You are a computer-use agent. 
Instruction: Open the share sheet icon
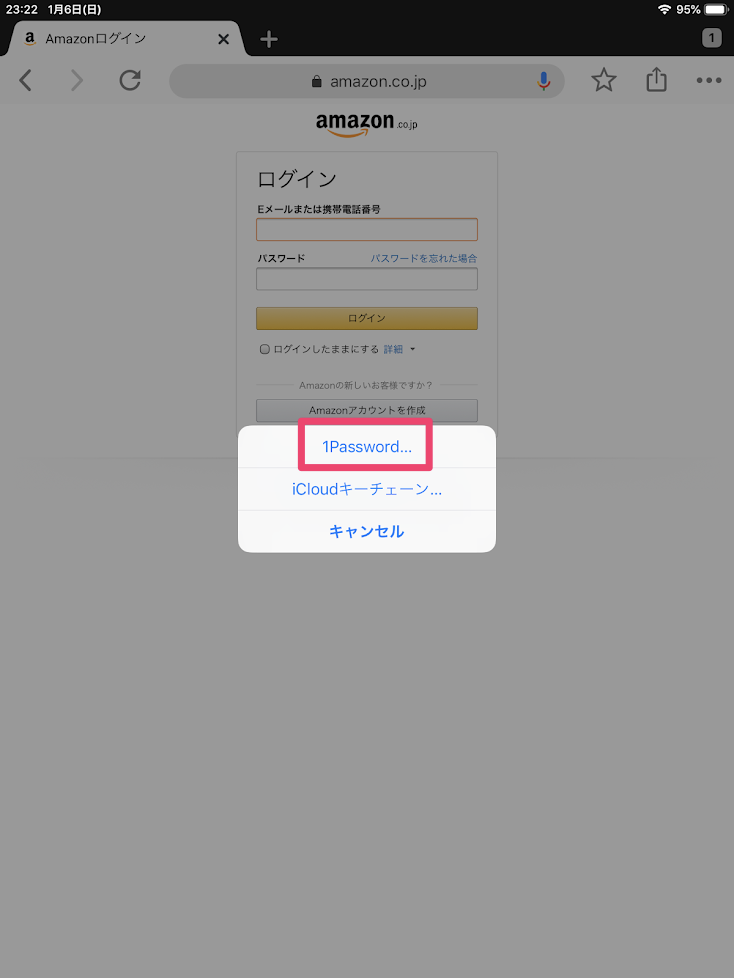pyautogui.click(x=656, y=80)
